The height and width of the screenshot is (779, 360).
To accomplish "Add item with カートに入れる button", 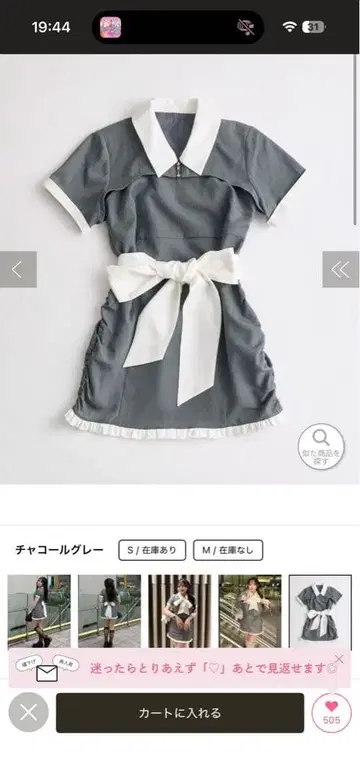I will click(180, 713).
